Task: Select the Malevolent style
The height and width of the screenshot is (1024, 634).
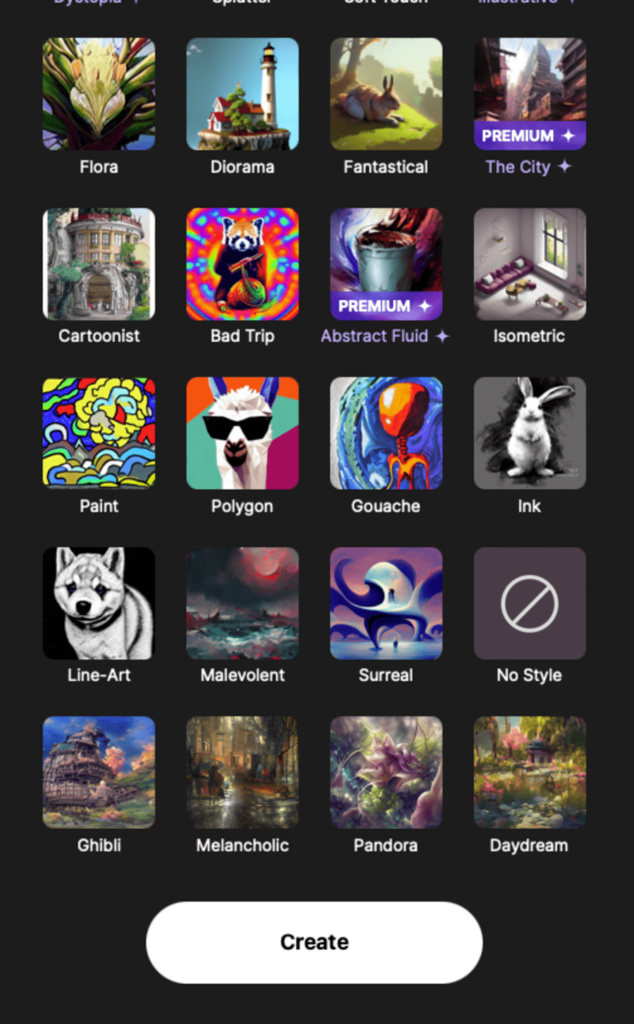Action: point(242,603)
